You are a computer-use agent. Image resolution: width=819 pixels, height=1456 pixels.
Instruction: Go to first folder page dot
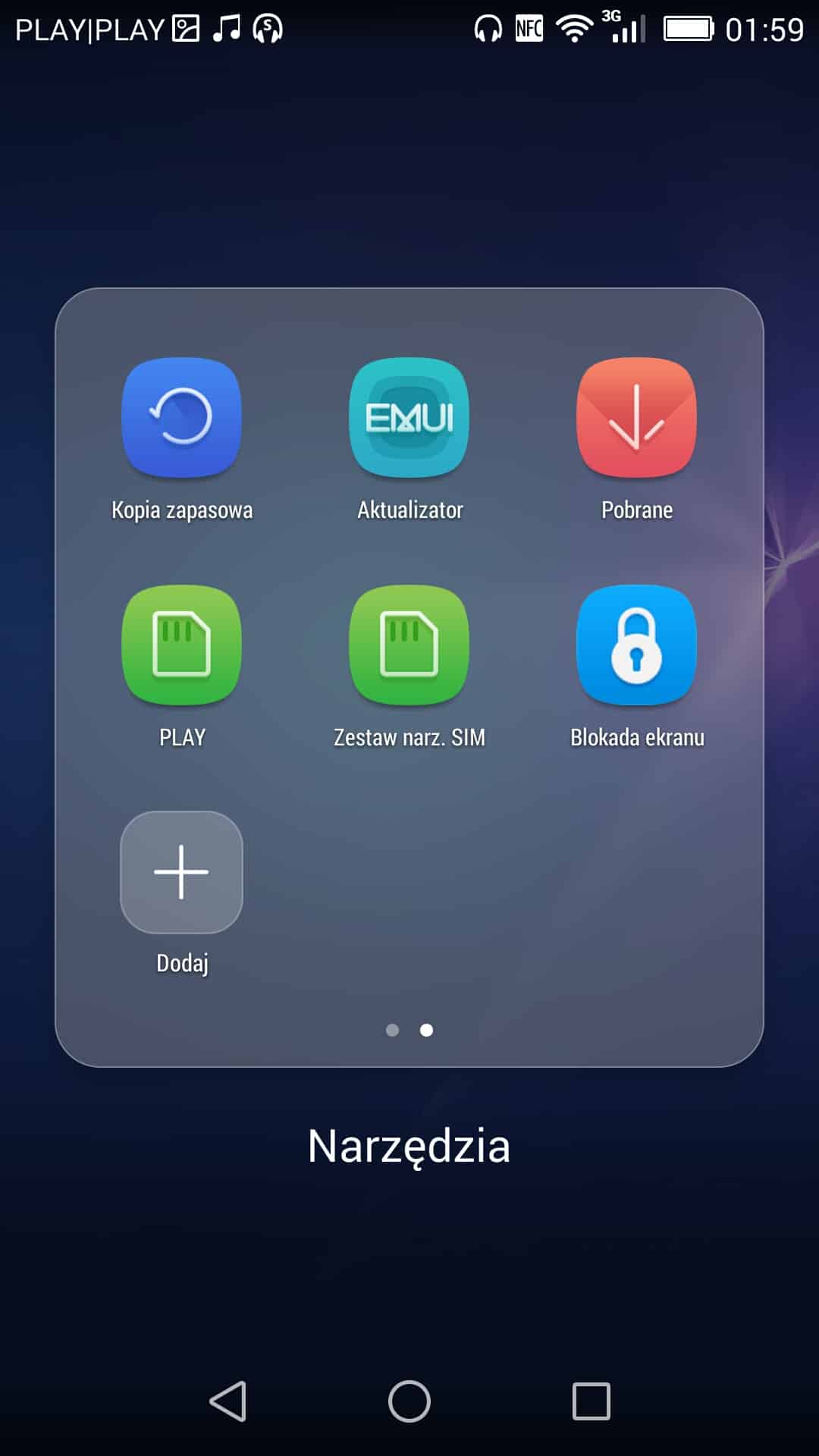(x=392, y=1030)
